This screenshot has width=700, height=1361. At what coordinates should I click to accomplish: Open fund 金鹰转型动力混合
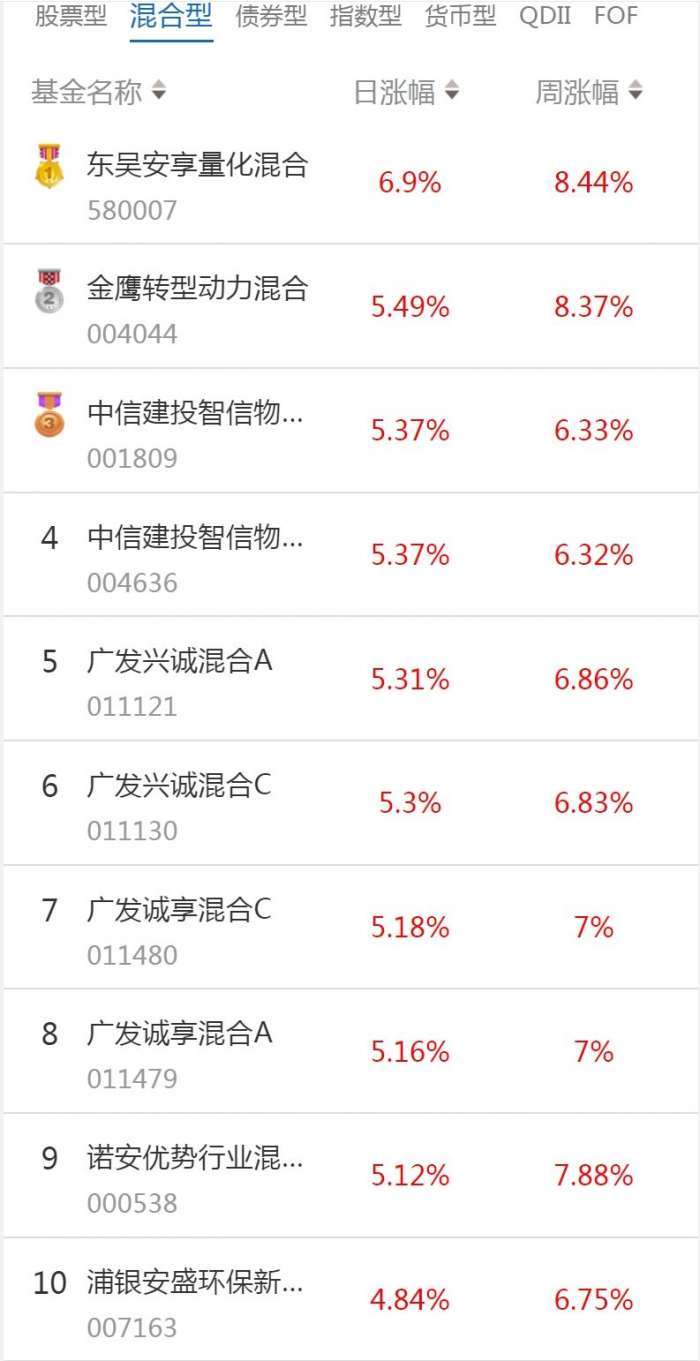[x=197, y=289]
